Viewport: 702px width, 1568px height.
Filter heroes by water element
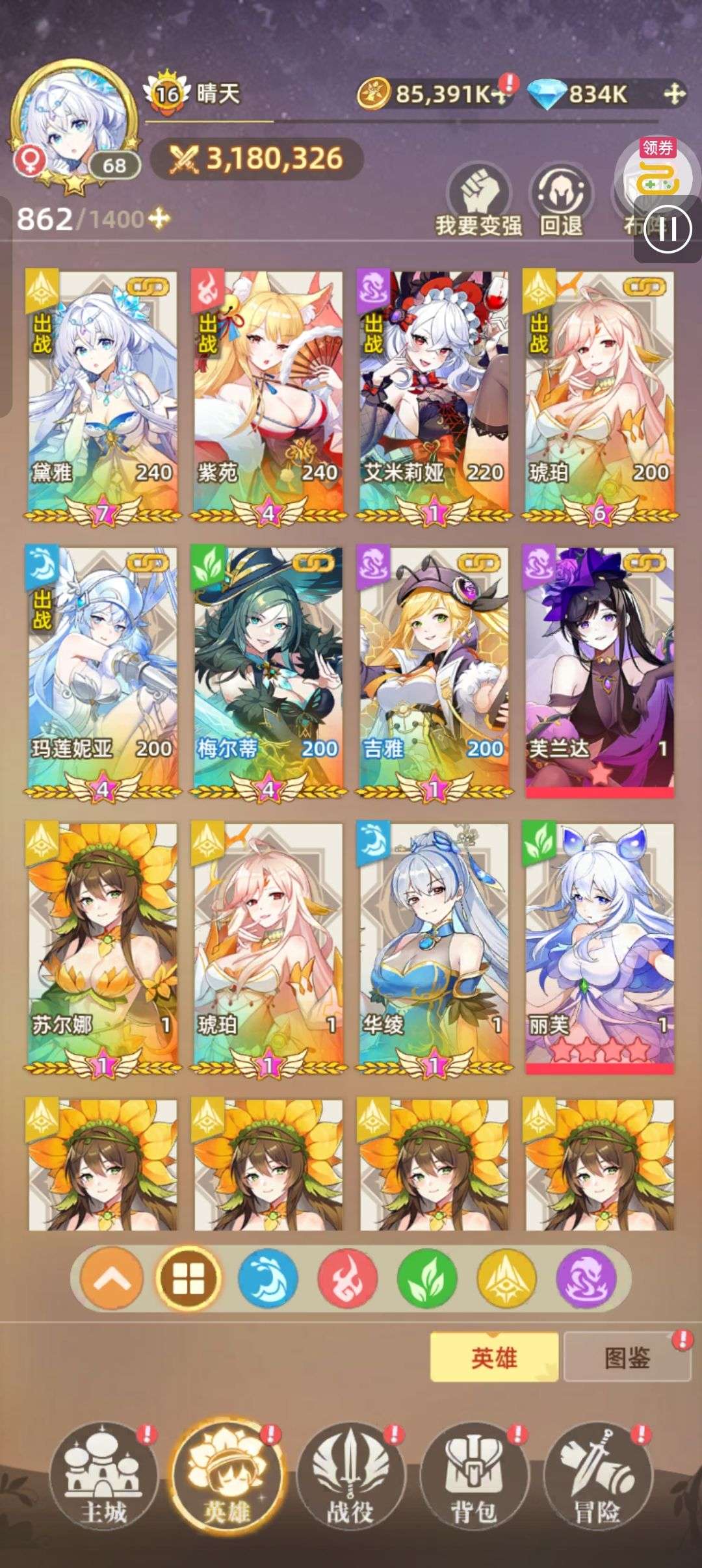(x=268, y=1278)
